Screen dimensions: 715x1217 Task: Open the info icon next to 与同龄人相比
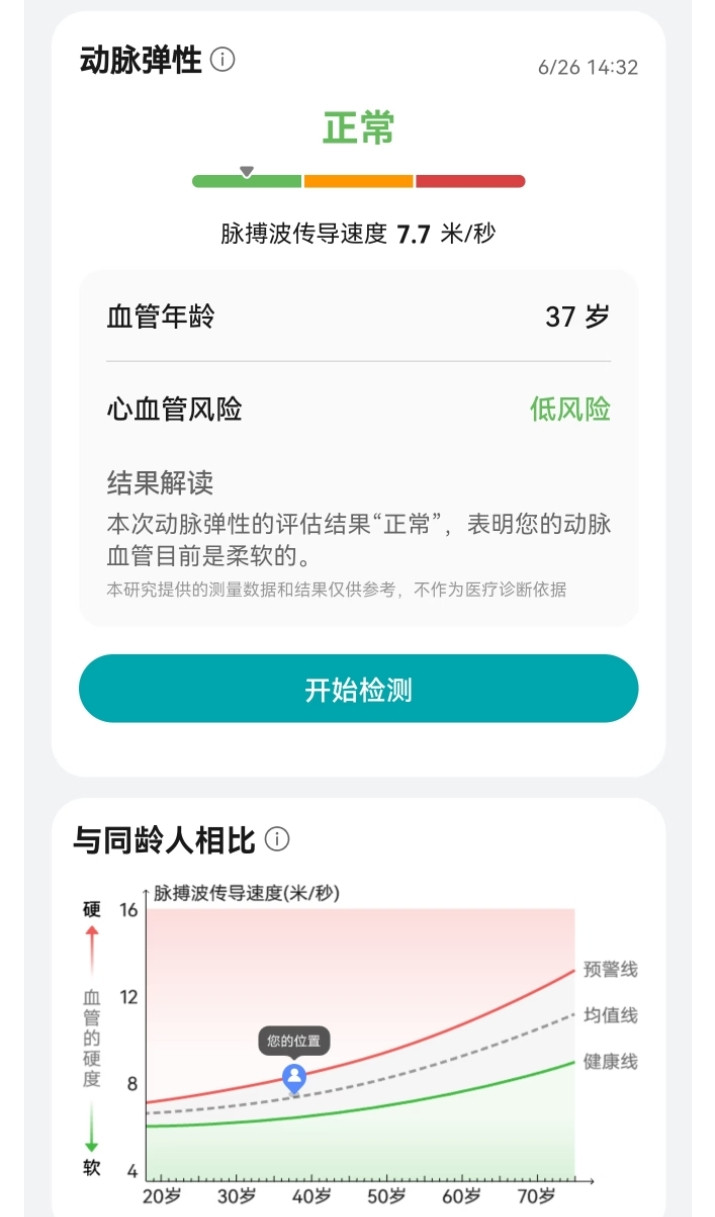tap(277, 840)
